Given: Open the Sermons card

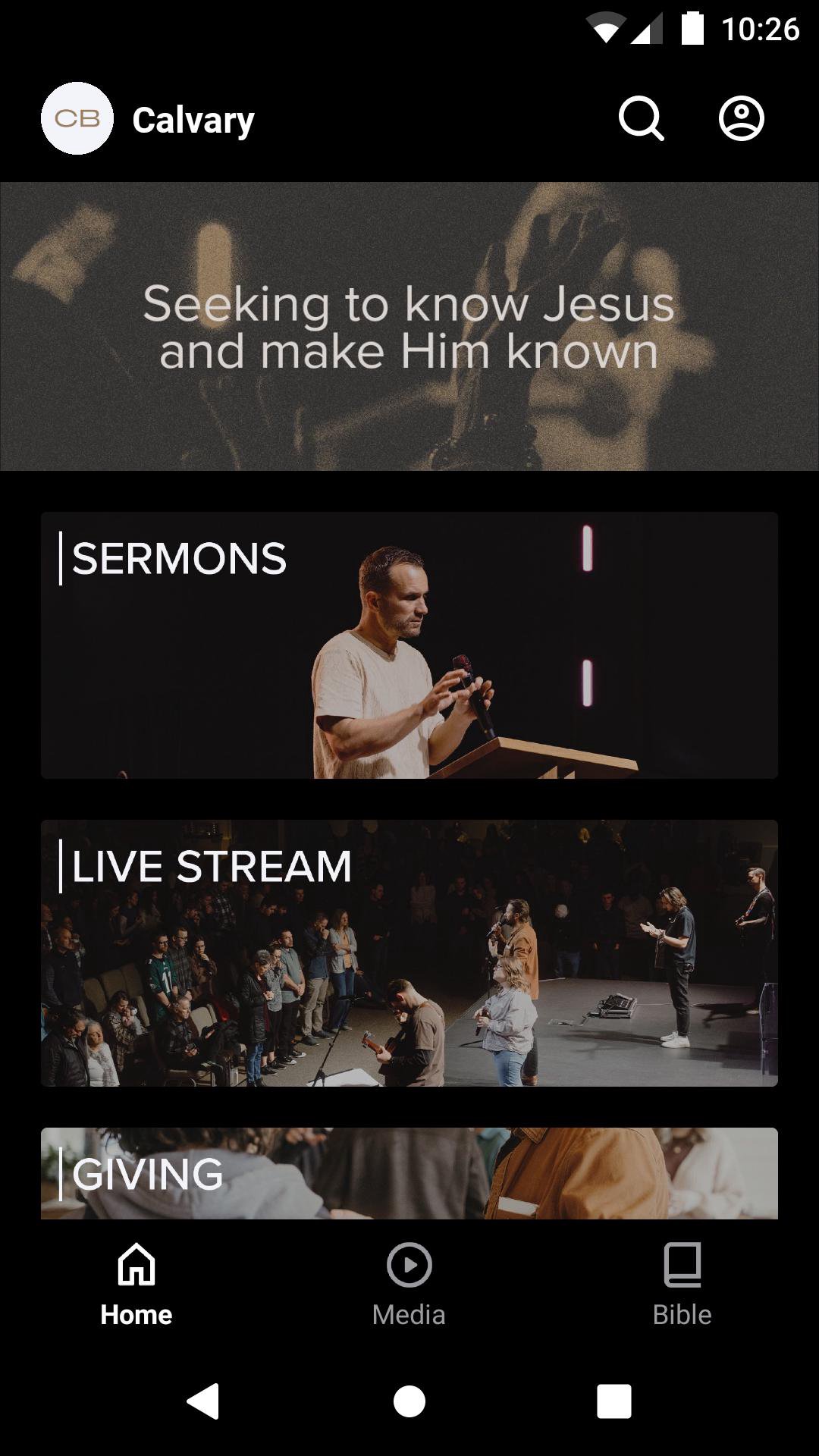Looking at the screenshot, I should (x=409, y=645).
